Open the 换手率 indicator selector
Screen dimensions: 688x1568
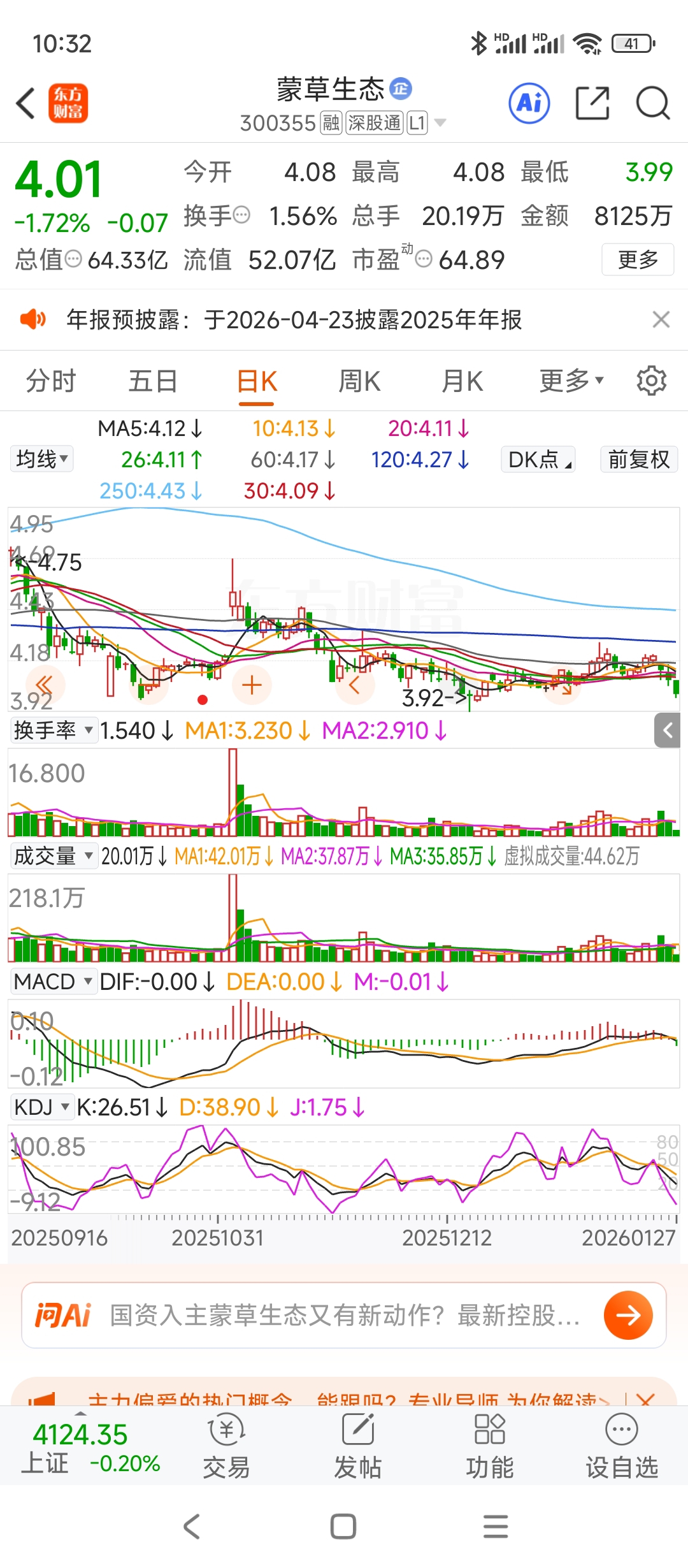point(54,730)
